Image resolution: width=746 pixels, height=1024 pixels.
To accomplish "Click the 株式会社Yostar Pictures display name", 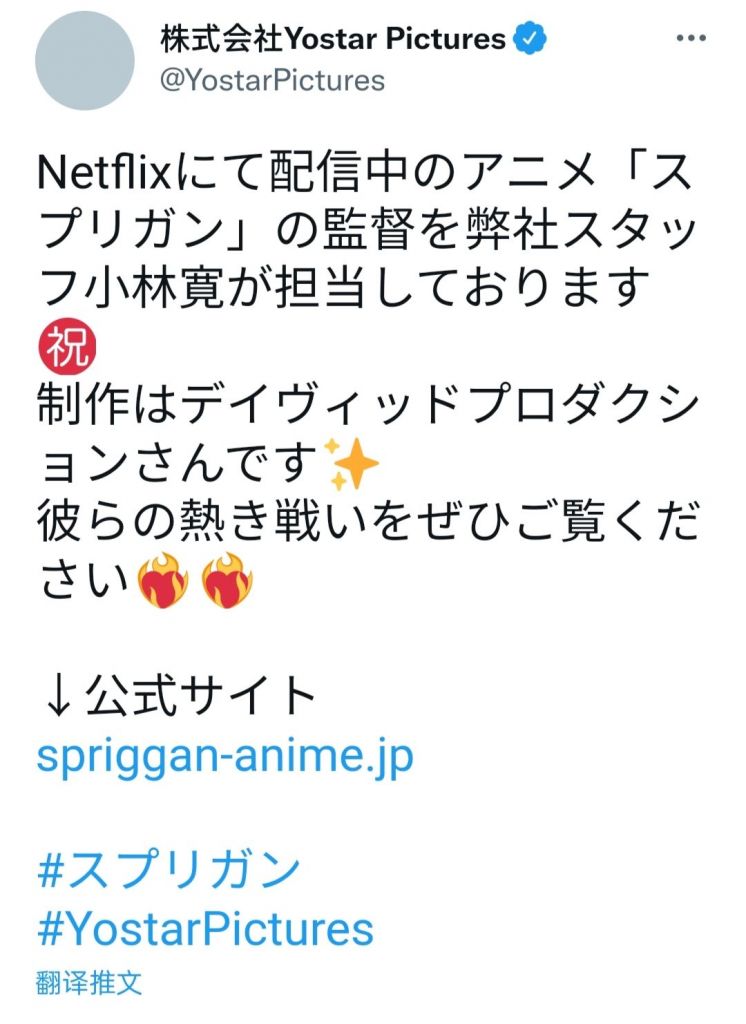I will tap(330, 38).
